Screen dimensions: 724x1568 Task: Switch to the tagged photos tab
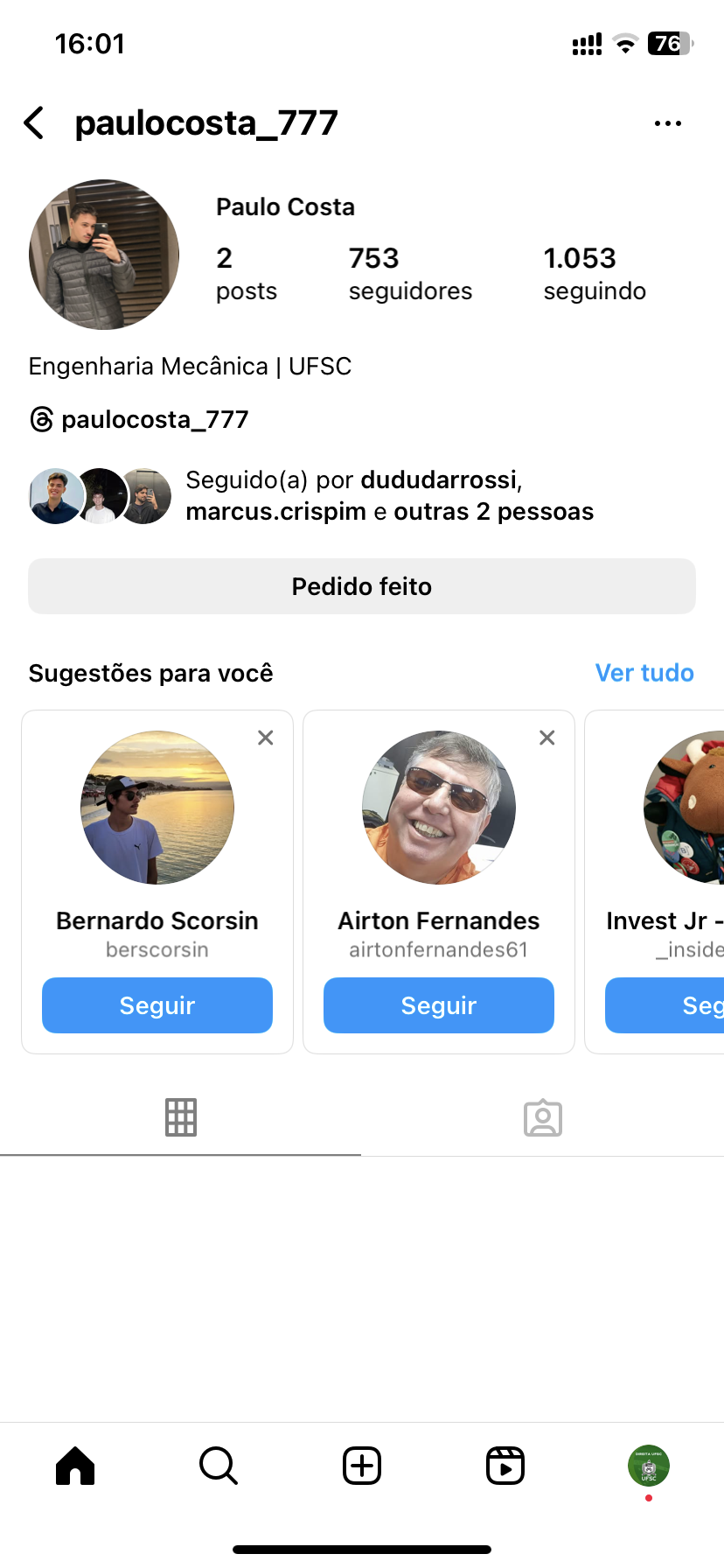point(543,1117)
